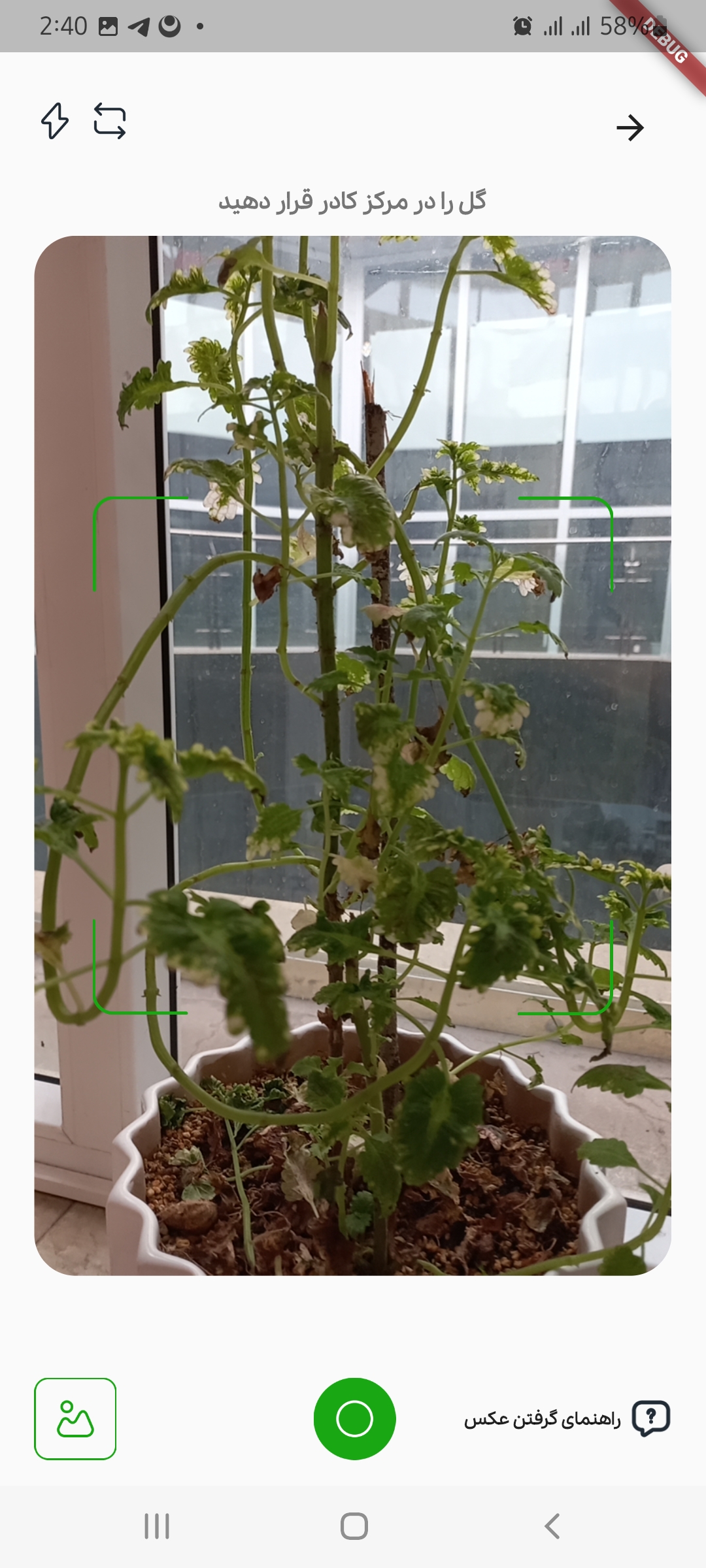706x1568 pixels.
Task: Toggle the camera flash
Action: [x=55, y=121]
